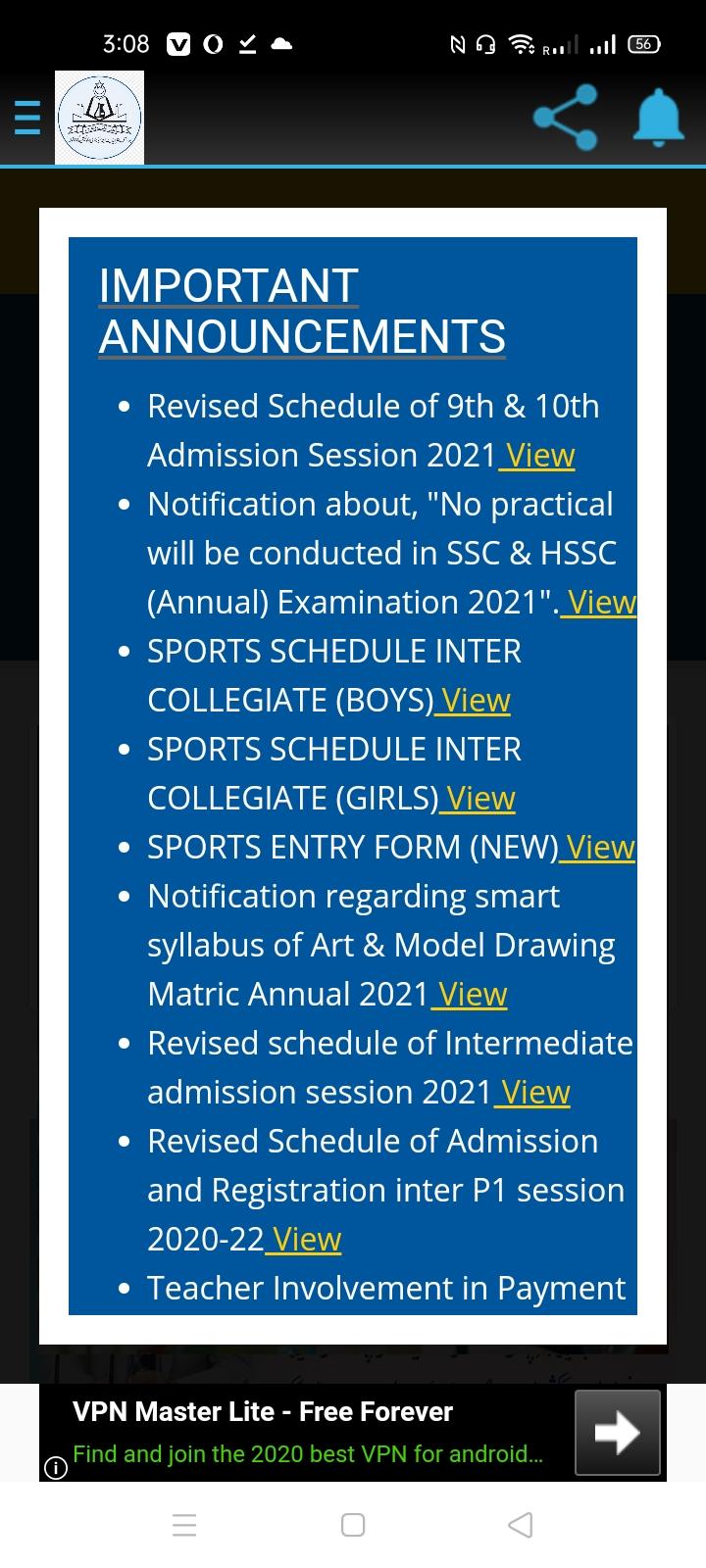Share this page
Screen dimensions: 706x1568
tap(565, 118)
